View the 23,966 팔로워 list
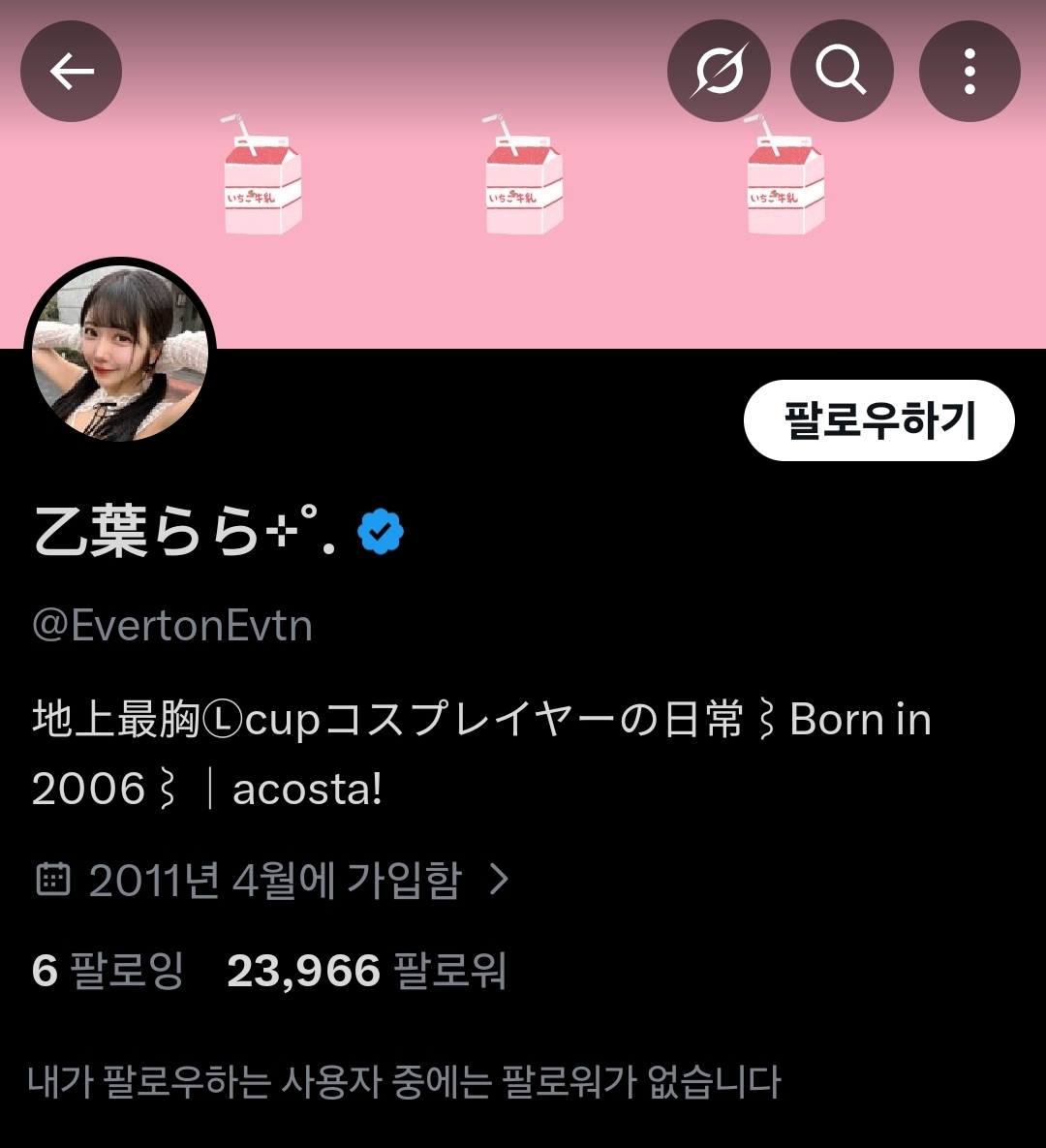 pyautogui.click(x=366, y=971)
